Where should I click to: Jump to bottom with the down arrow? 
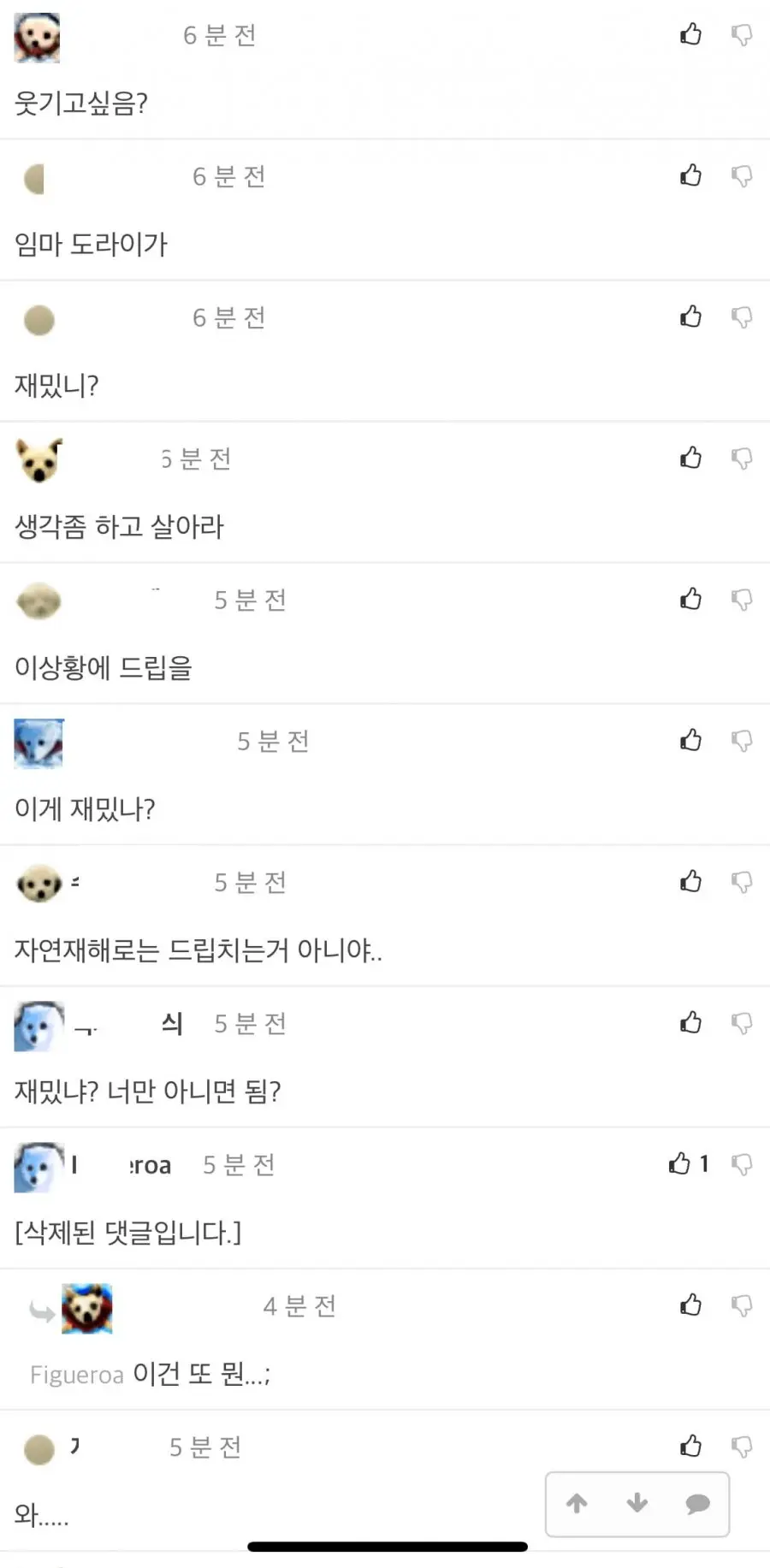click(637, 1503)
